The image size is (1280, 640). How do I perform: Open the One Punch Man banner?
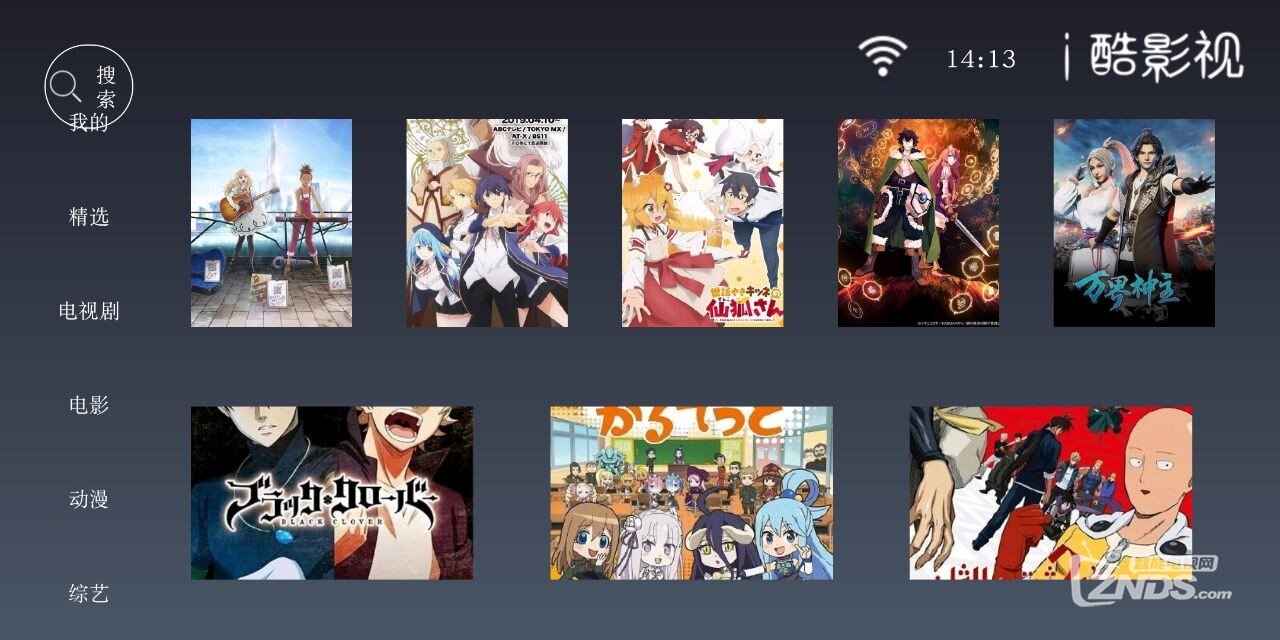pos(1050,493)
